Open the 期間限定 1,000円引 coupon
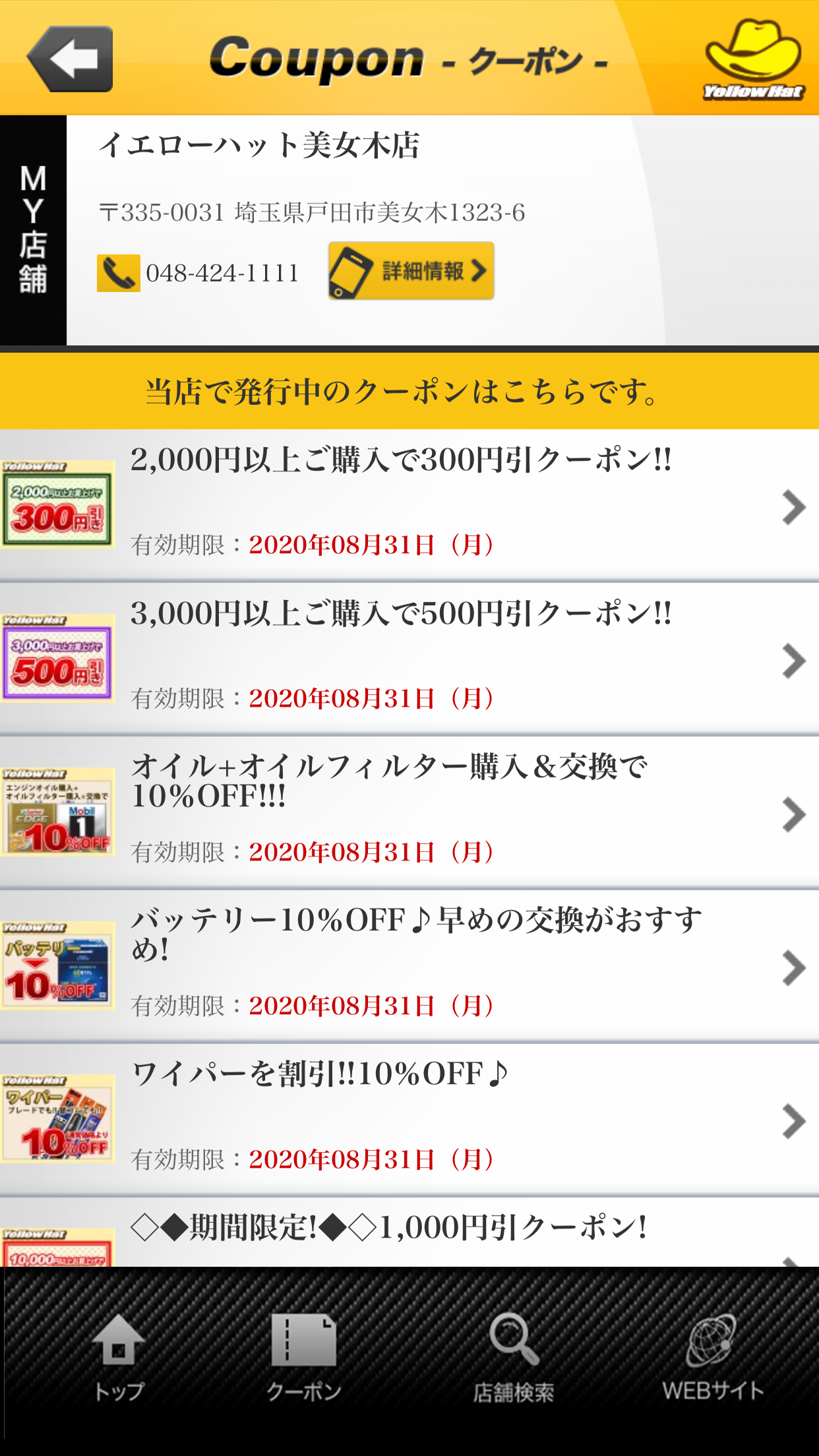The width and height of the screenshot is (819, 1456). 409,1232
